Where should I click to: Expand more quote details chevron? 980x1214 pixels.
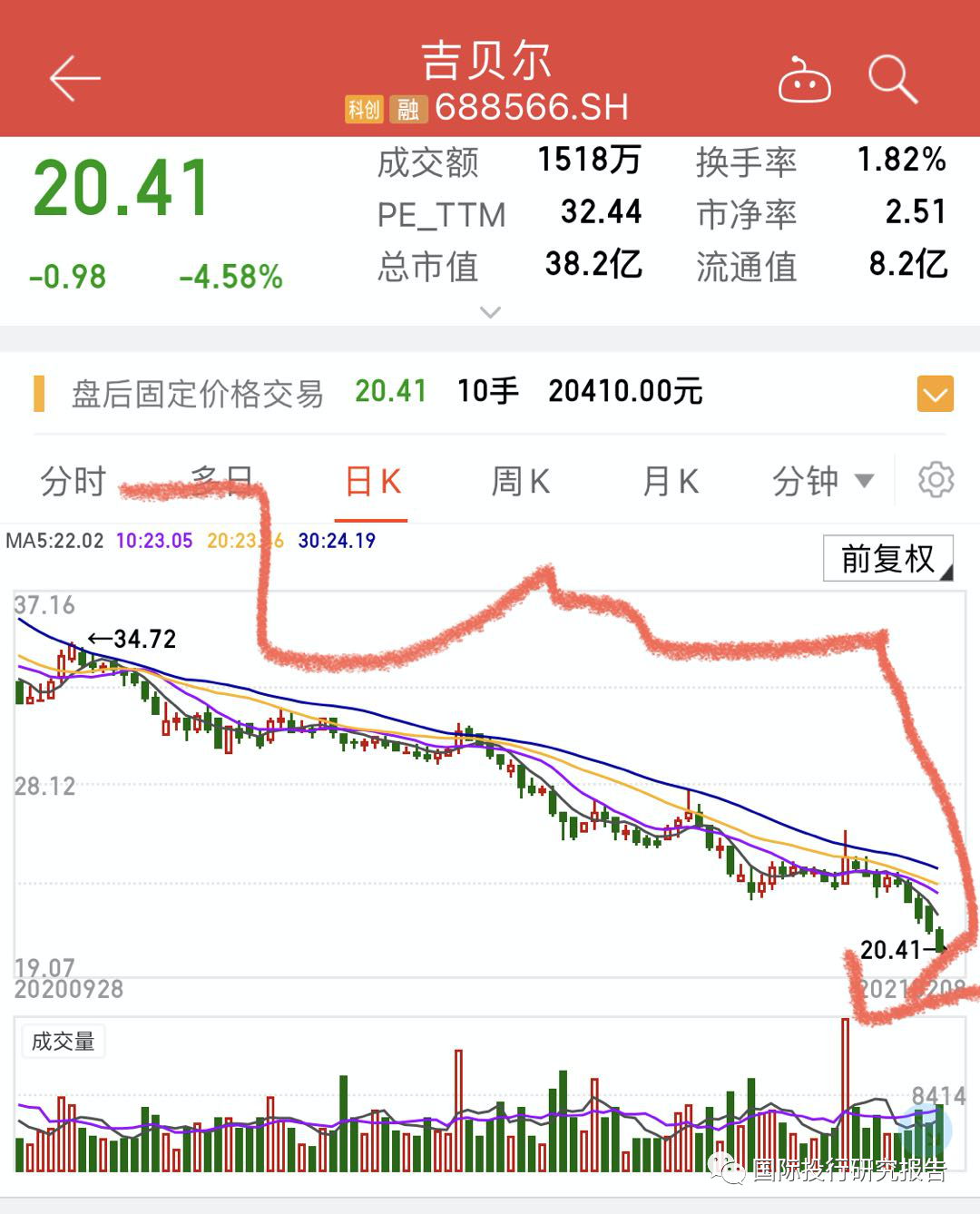(x=490, y=312)
